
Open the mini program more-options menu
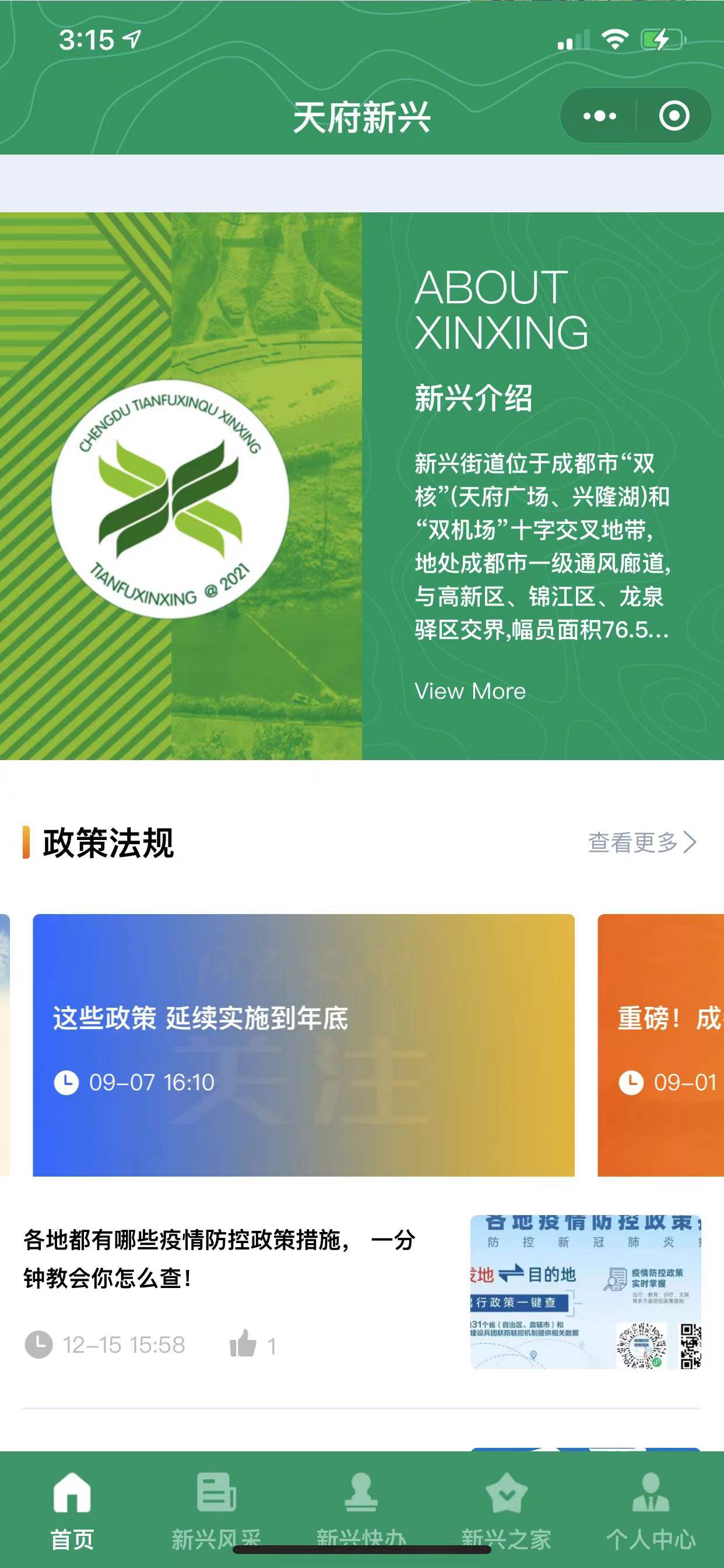599,116
